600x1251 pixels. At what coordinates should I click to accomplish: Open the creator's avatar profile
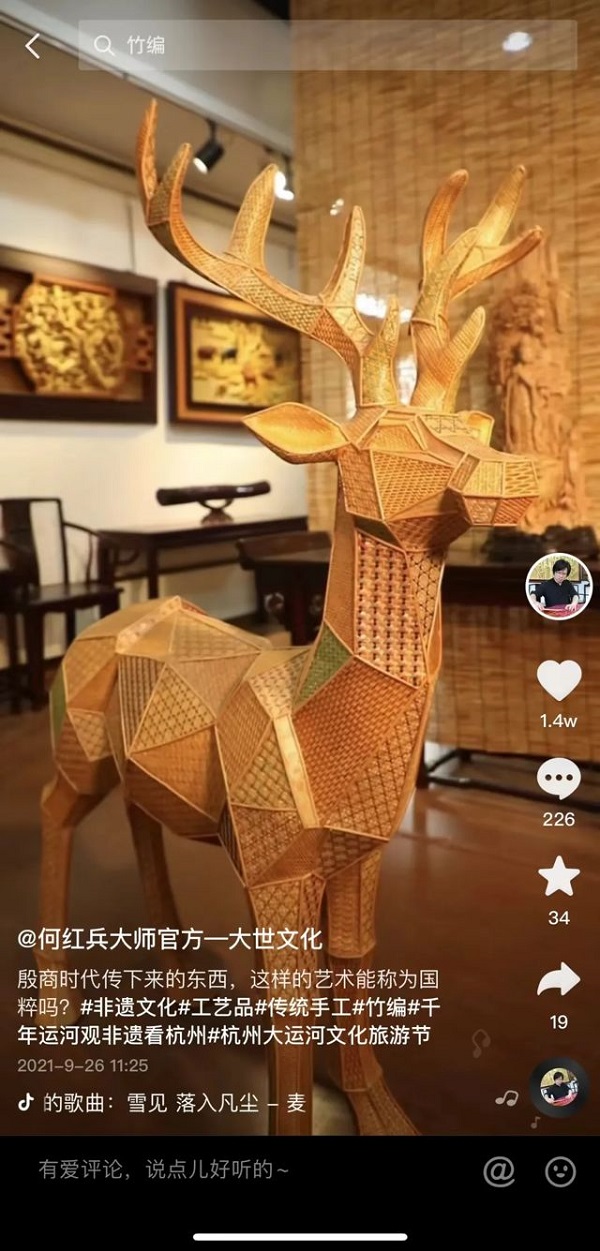pyautogui.click(x=559, y=586)
